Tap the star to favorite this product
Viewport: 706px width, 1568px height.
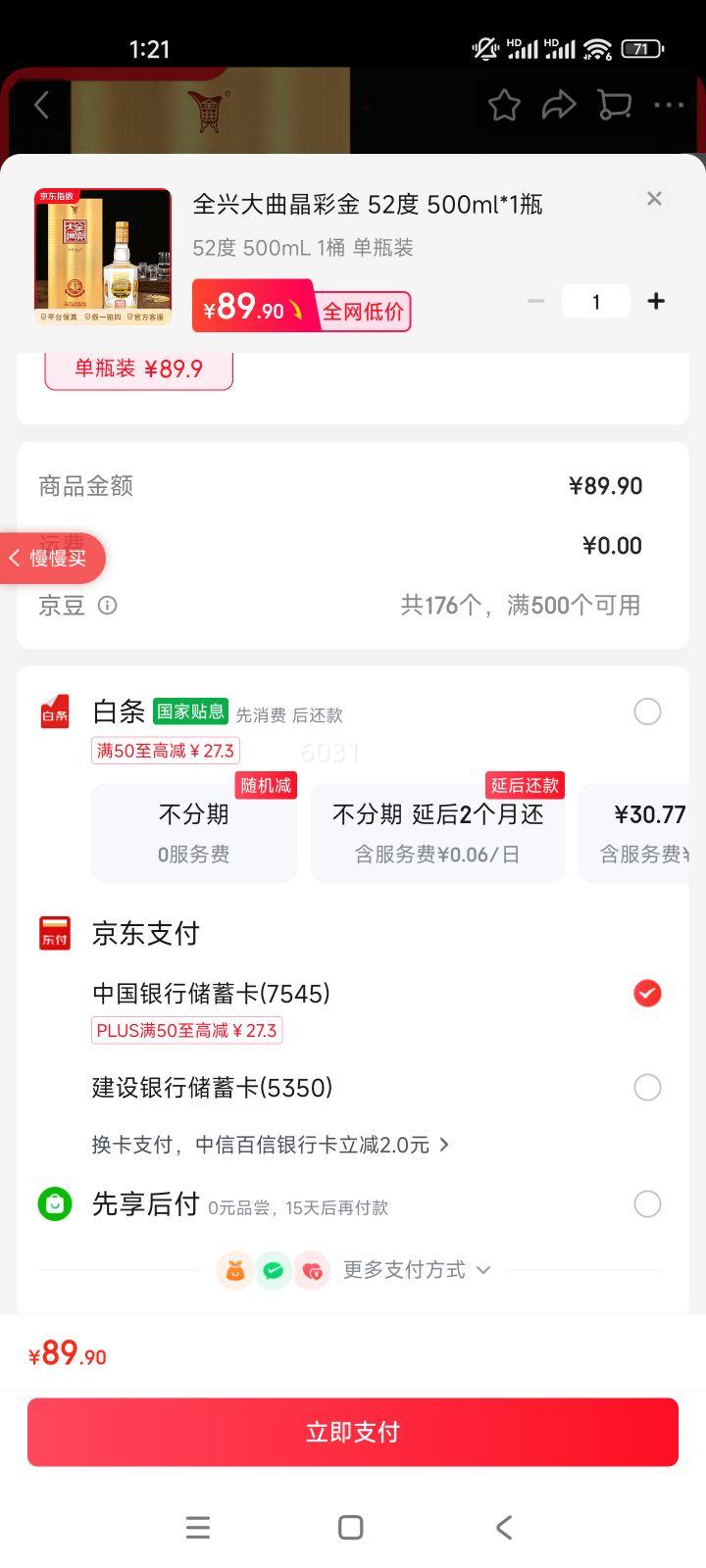pyautogui.click(x=505, y=105)
